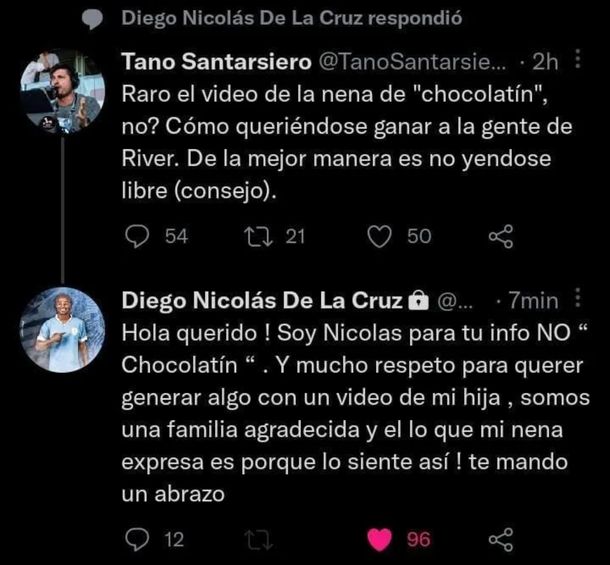The height and width of the screenshot is (565, 610).
Task: Open overflow menu on Diego Nicolás's reply
Action: coord(580,301)
